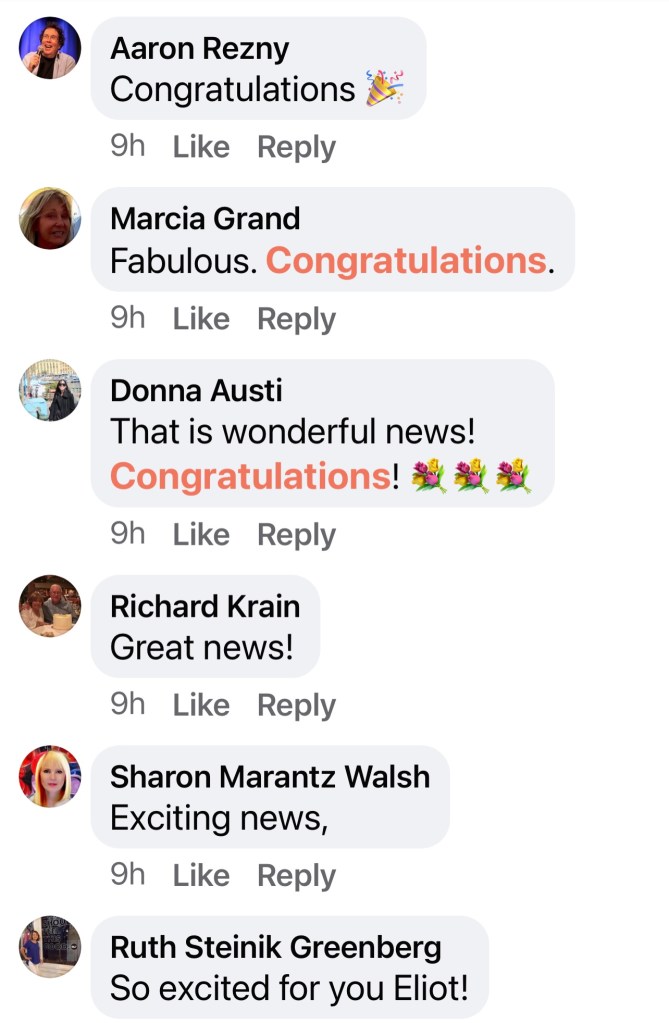The width and height of the screenshot is (669, 1023).
Task: Like Aaron Rezny's comment
Action: [201, 147]
